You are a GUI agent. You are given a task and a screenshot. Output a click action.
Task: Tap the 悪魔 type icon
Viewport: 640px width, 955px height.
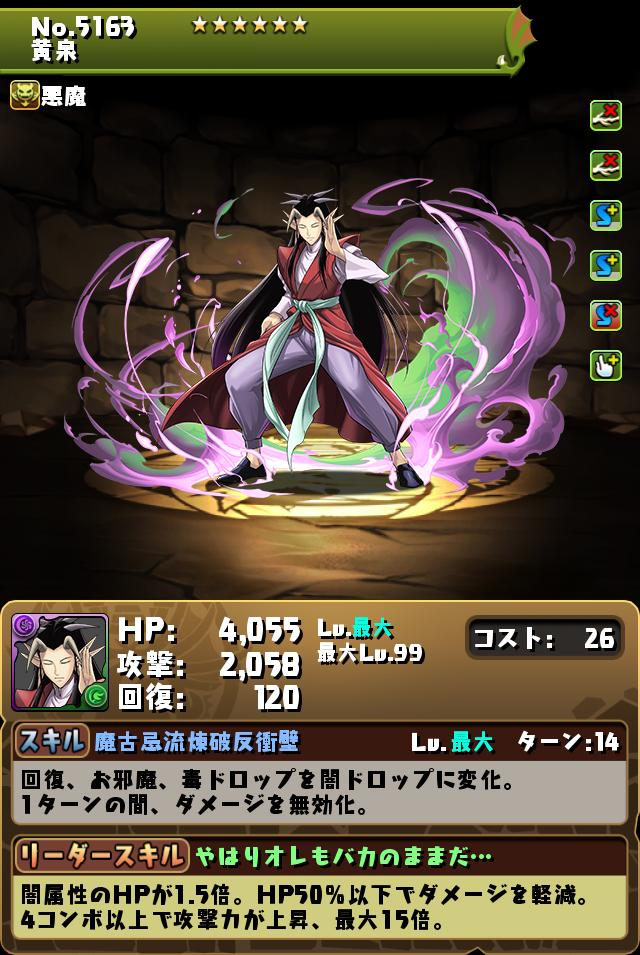click(24, 95)
